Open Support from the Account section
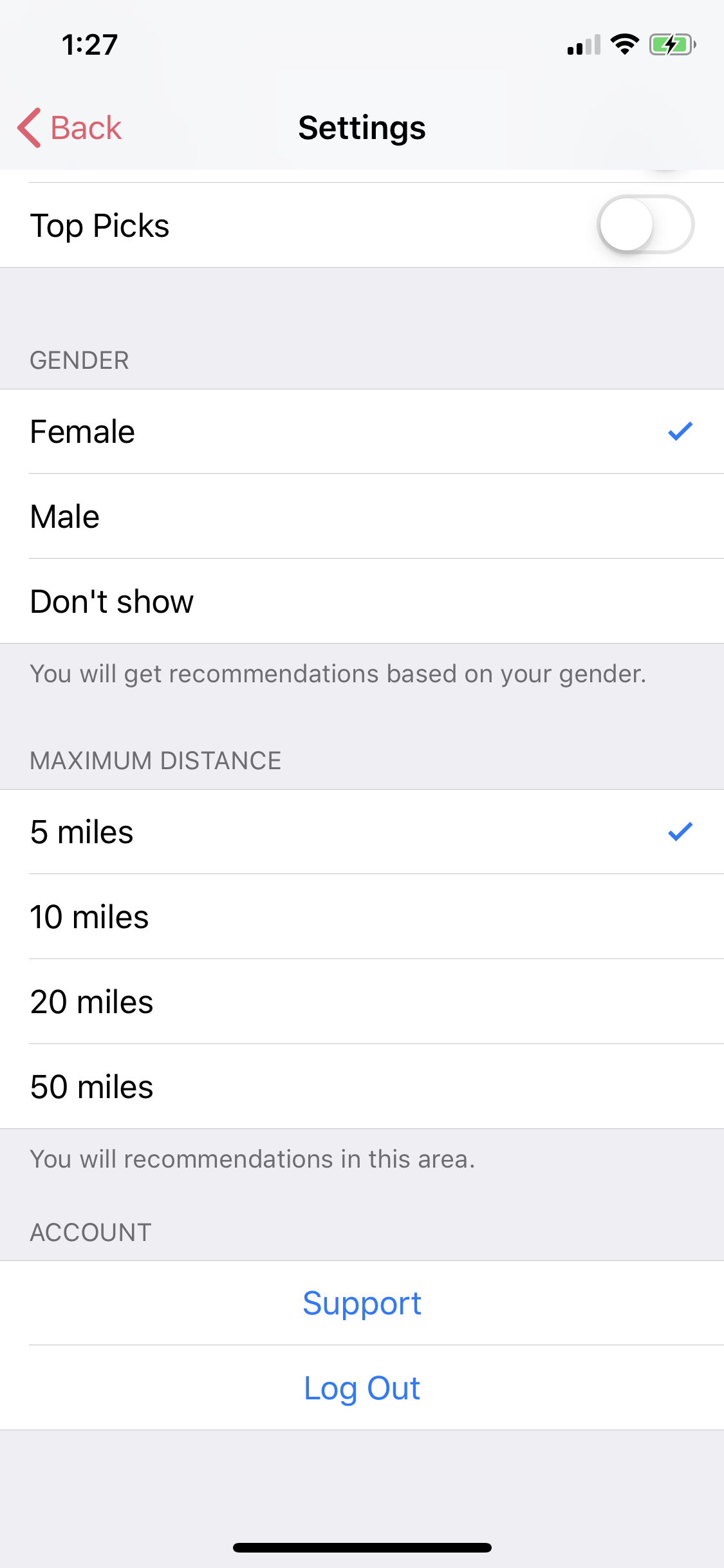Viewport: 724px width, 1568px height. pos(362,1303)
